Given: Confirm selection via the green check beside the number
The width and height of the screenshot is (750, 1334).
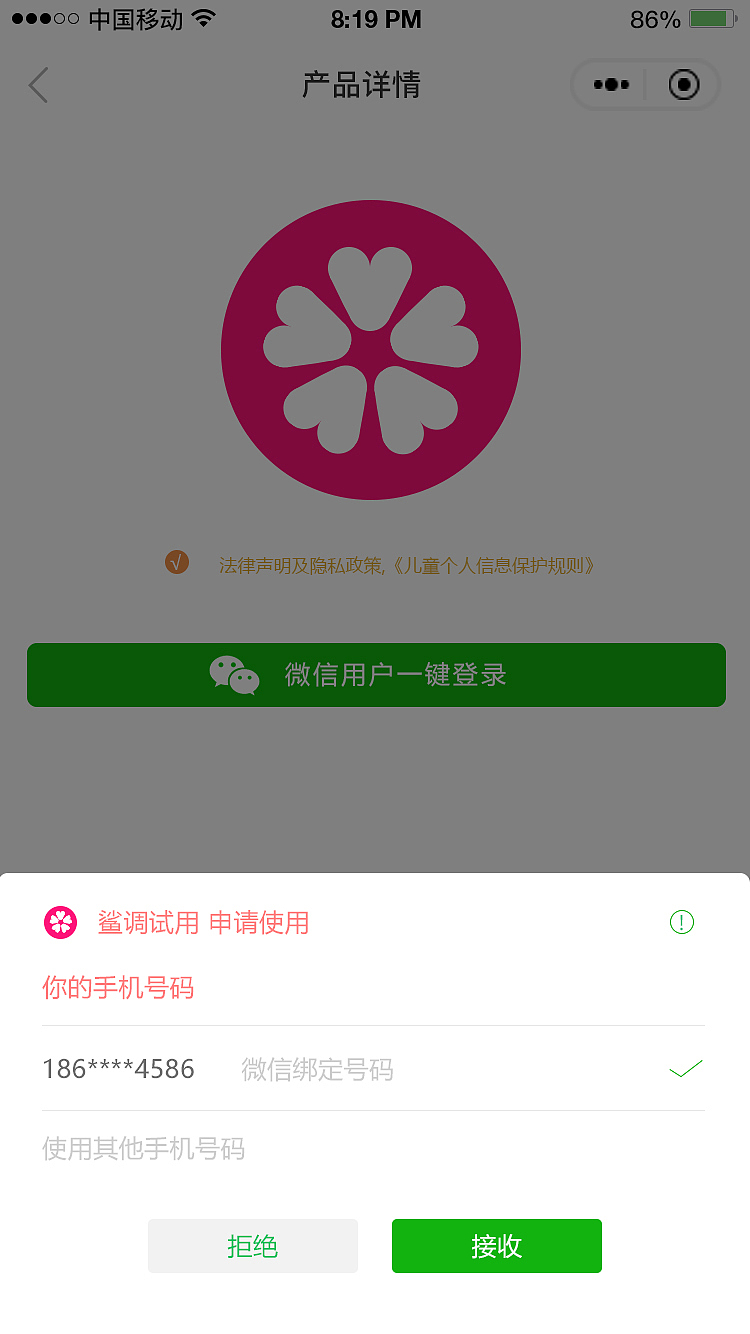Looking at the screenshot, I should pos(685,1068).
